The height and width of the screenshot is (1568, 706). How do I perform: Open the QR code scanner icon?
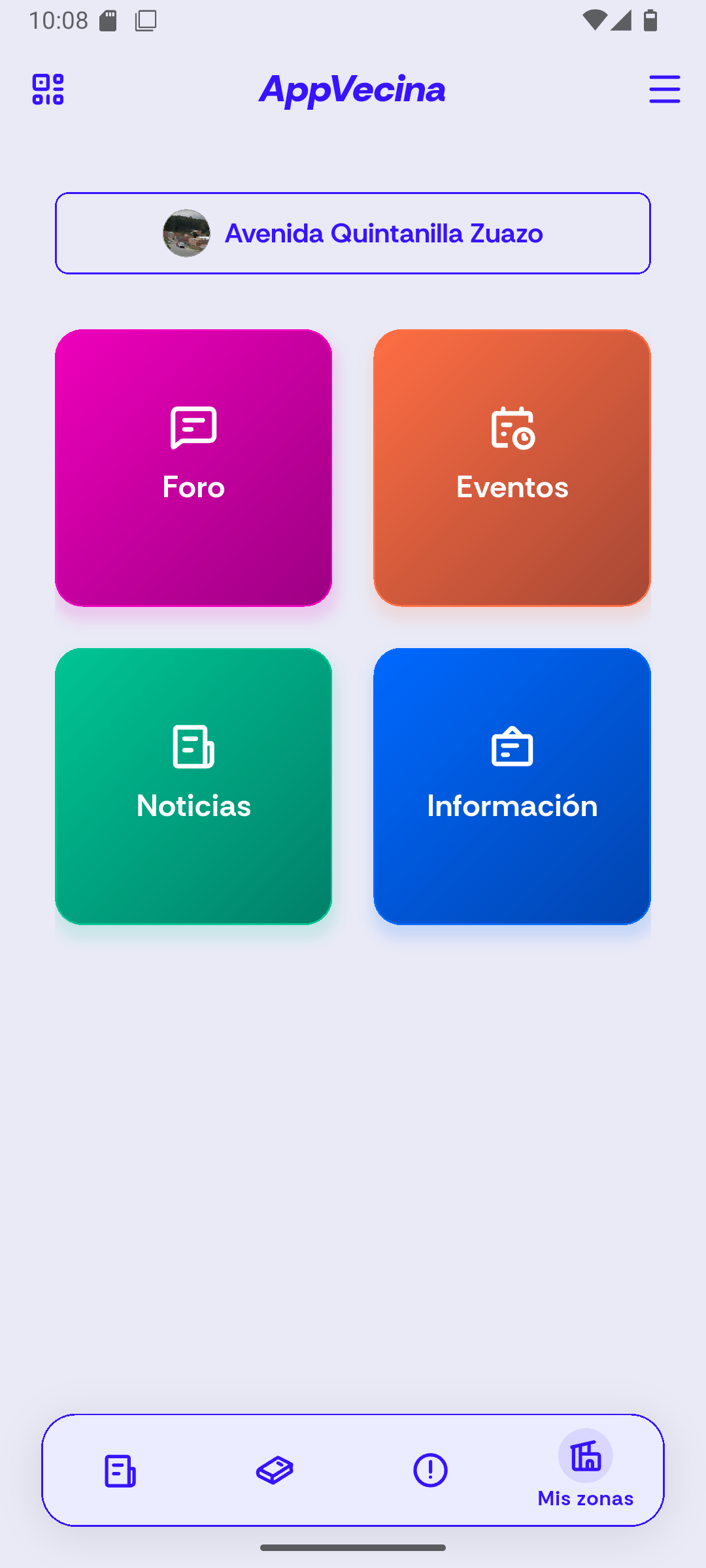(48, 90)
